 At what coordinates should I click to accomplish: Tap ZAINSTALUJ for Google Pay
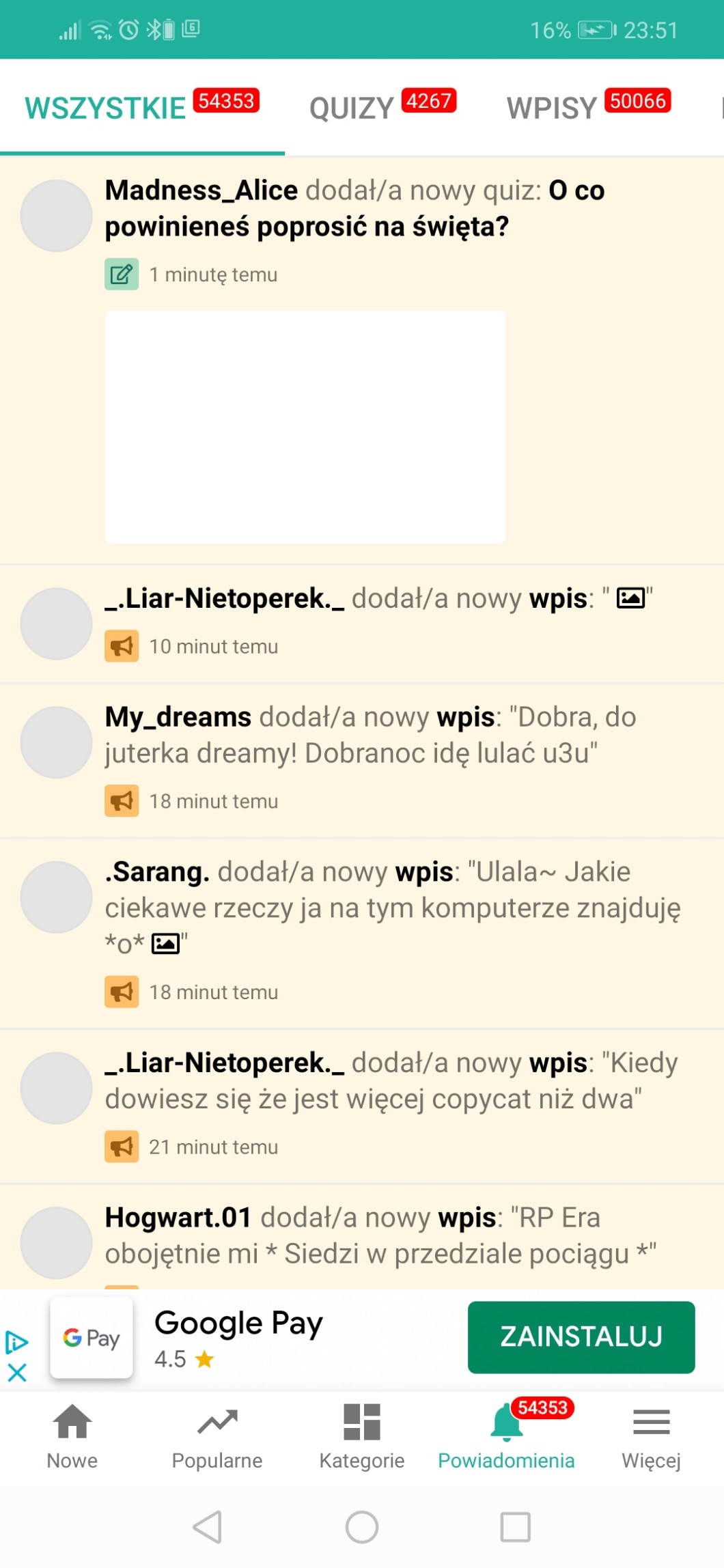[581, 1337]
